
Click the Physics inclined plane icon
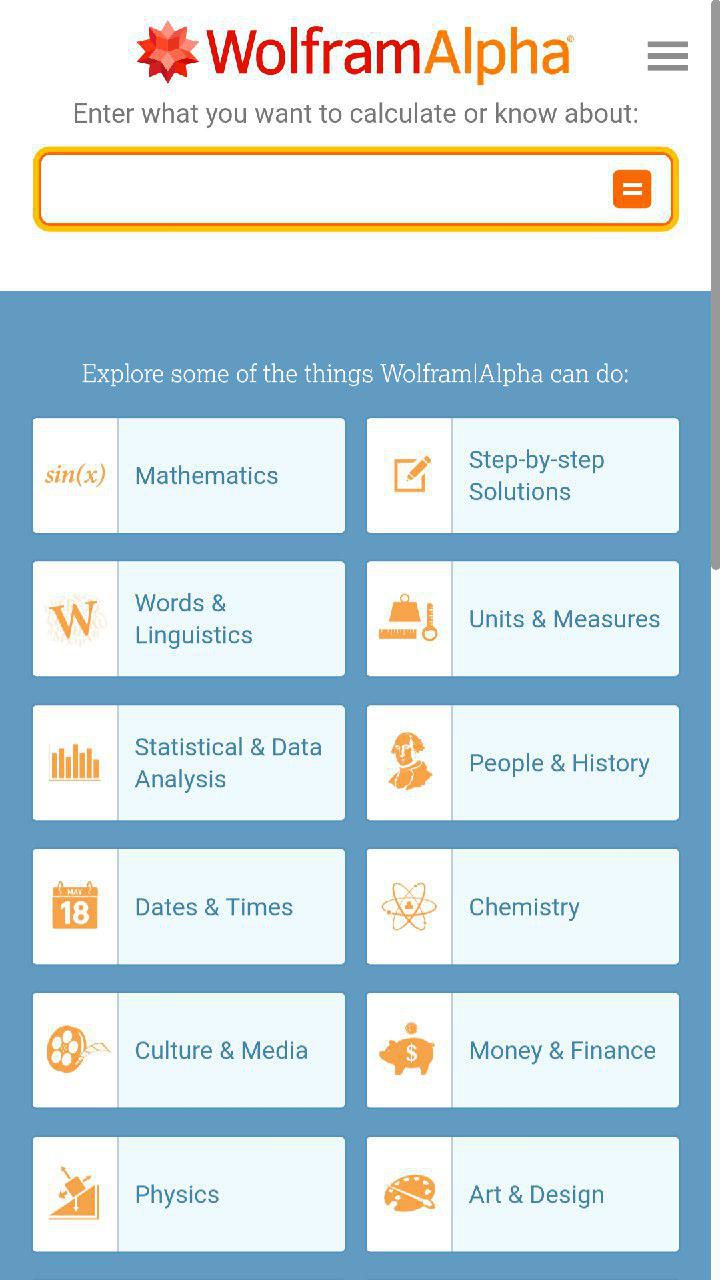[x=74, y=1194]
